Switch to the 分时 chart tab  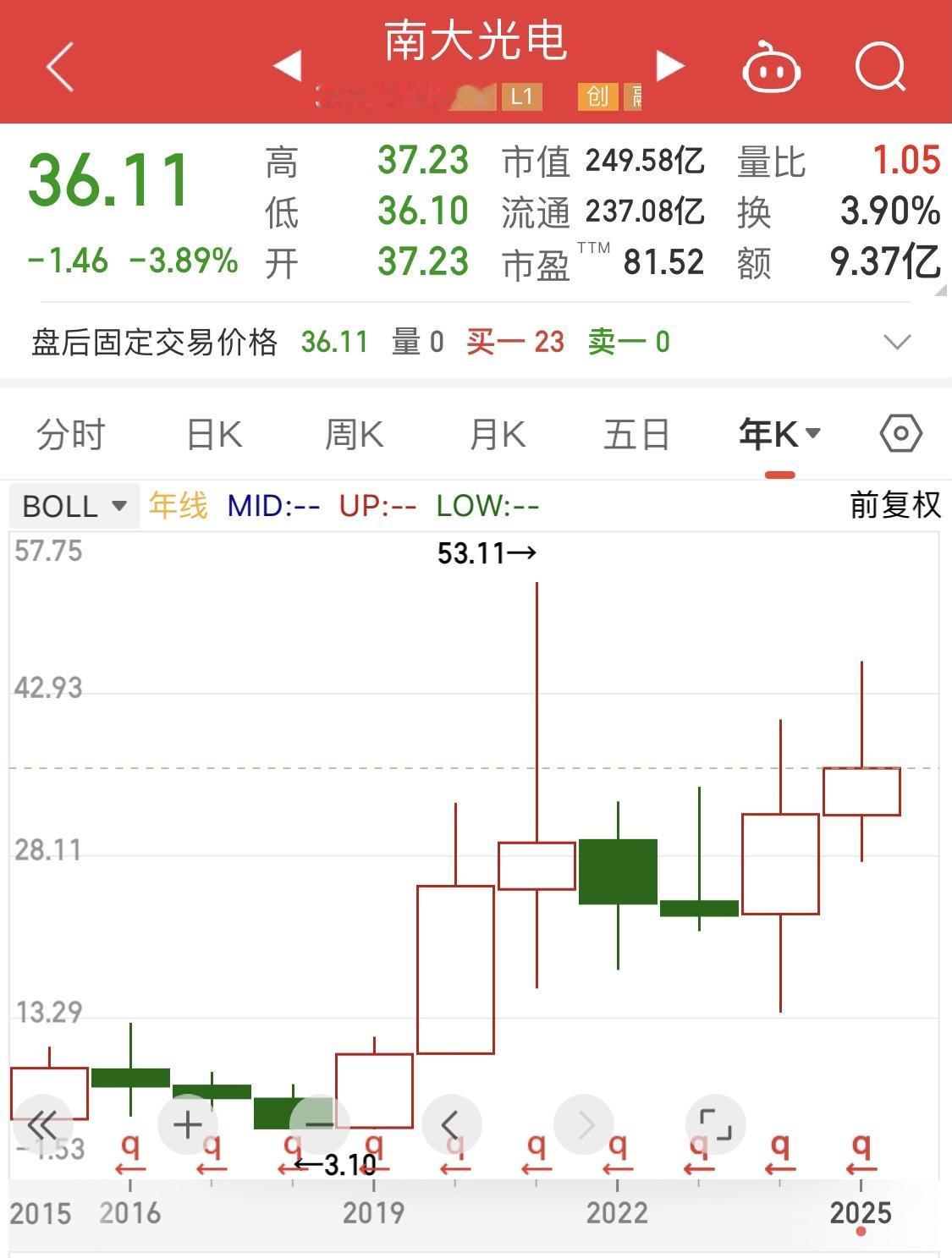[x=70, y=435]
